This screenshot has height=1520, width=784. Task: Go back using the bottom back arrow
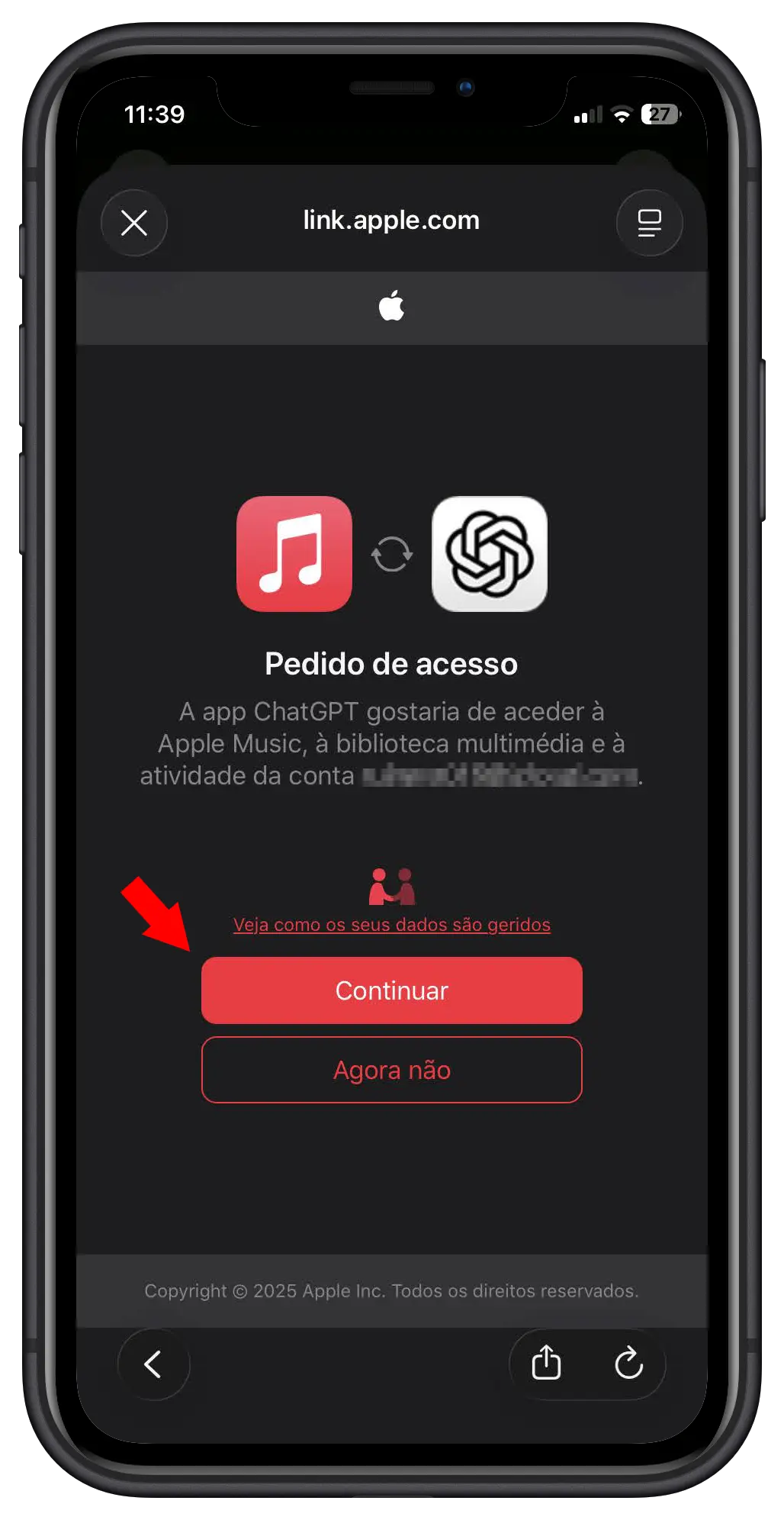click(x=153, y=1364)
